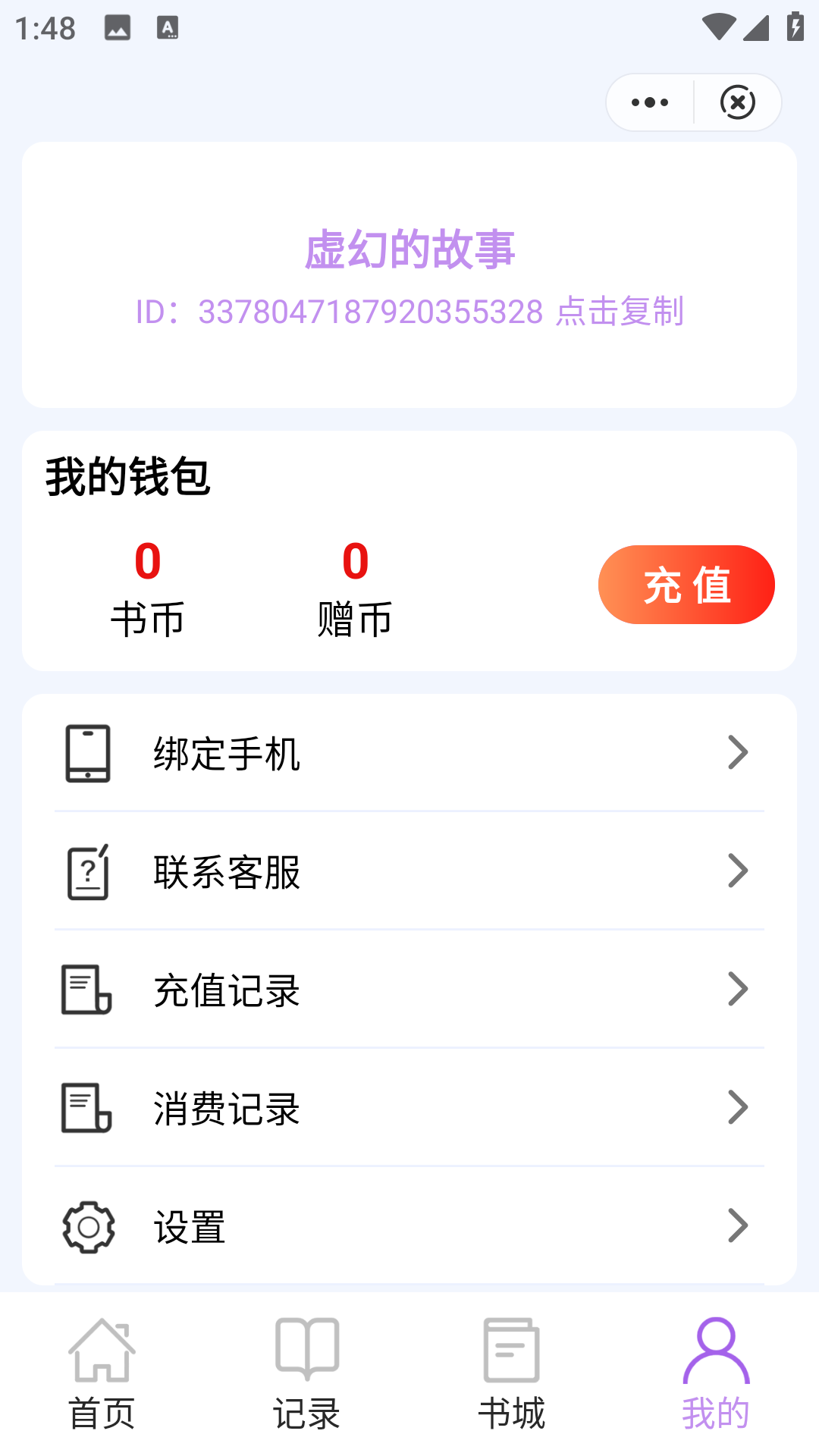Select the open book reading record icon
This screenshot has height=1456, width=819.
tap(307, 1348)
